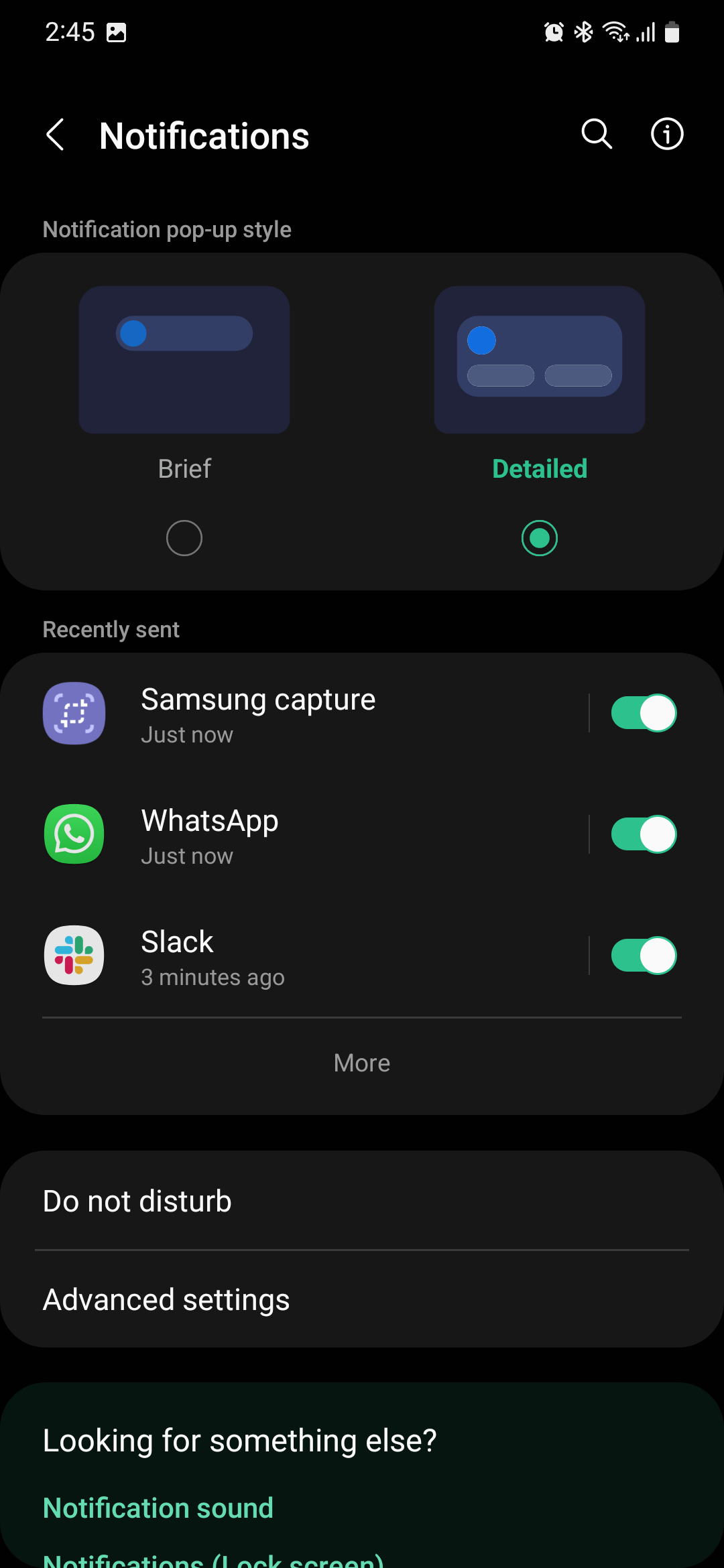The image size is (724, 1568).
Task: Disable Samsung capture notifications
Action: 644,713
